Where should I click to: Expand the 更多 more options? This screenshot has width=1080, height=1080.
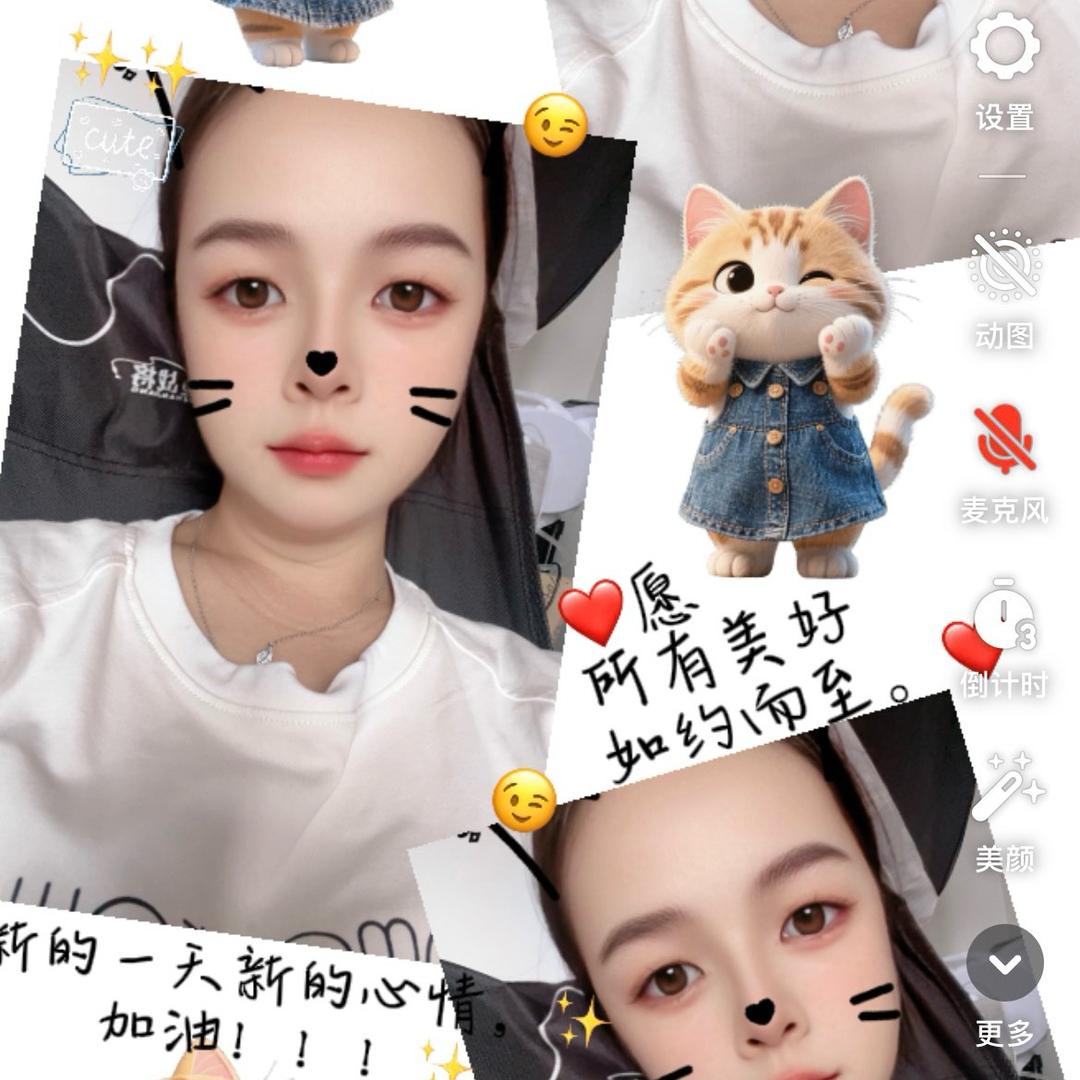tap(1004, 963)
